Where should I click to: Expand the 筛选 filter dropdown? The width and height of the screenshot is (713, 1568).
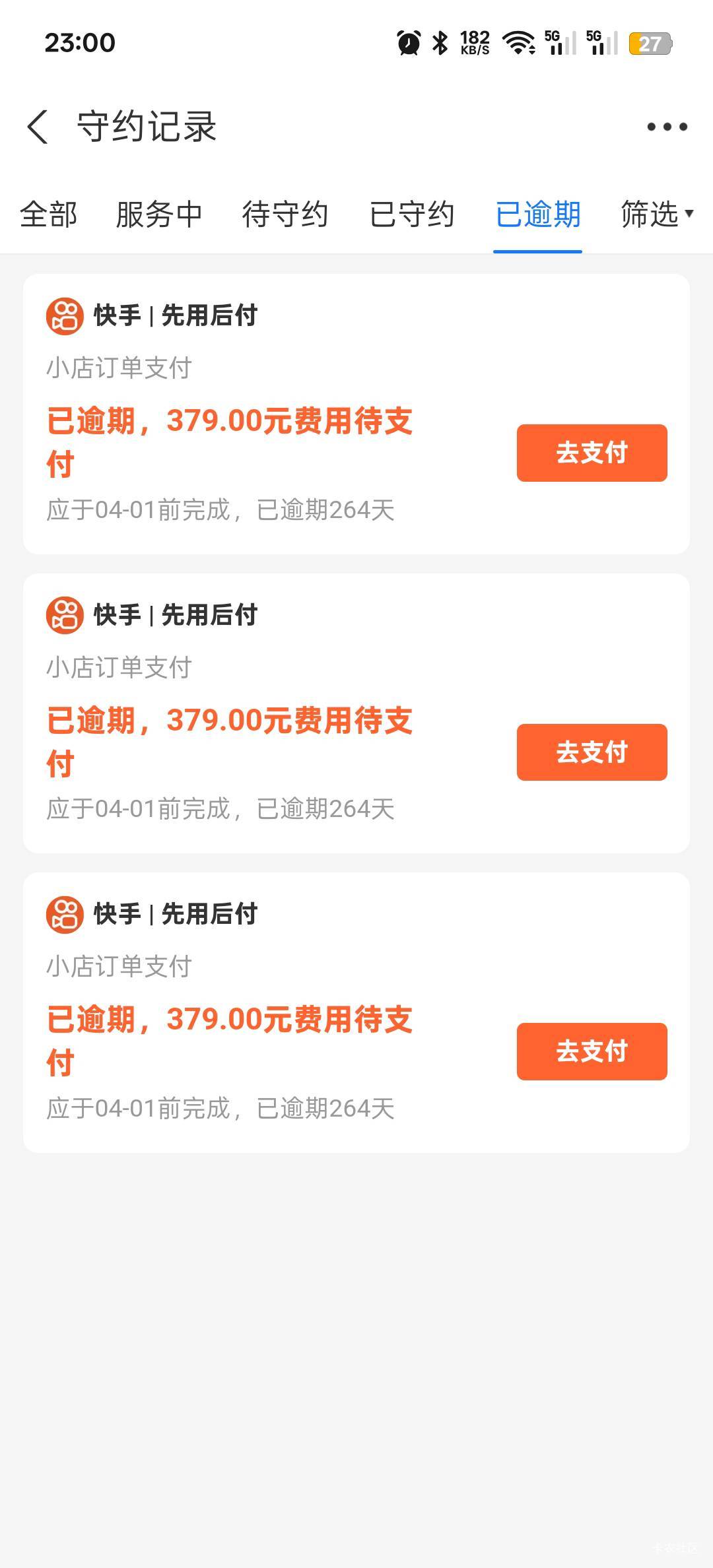(x=657, y=214)
